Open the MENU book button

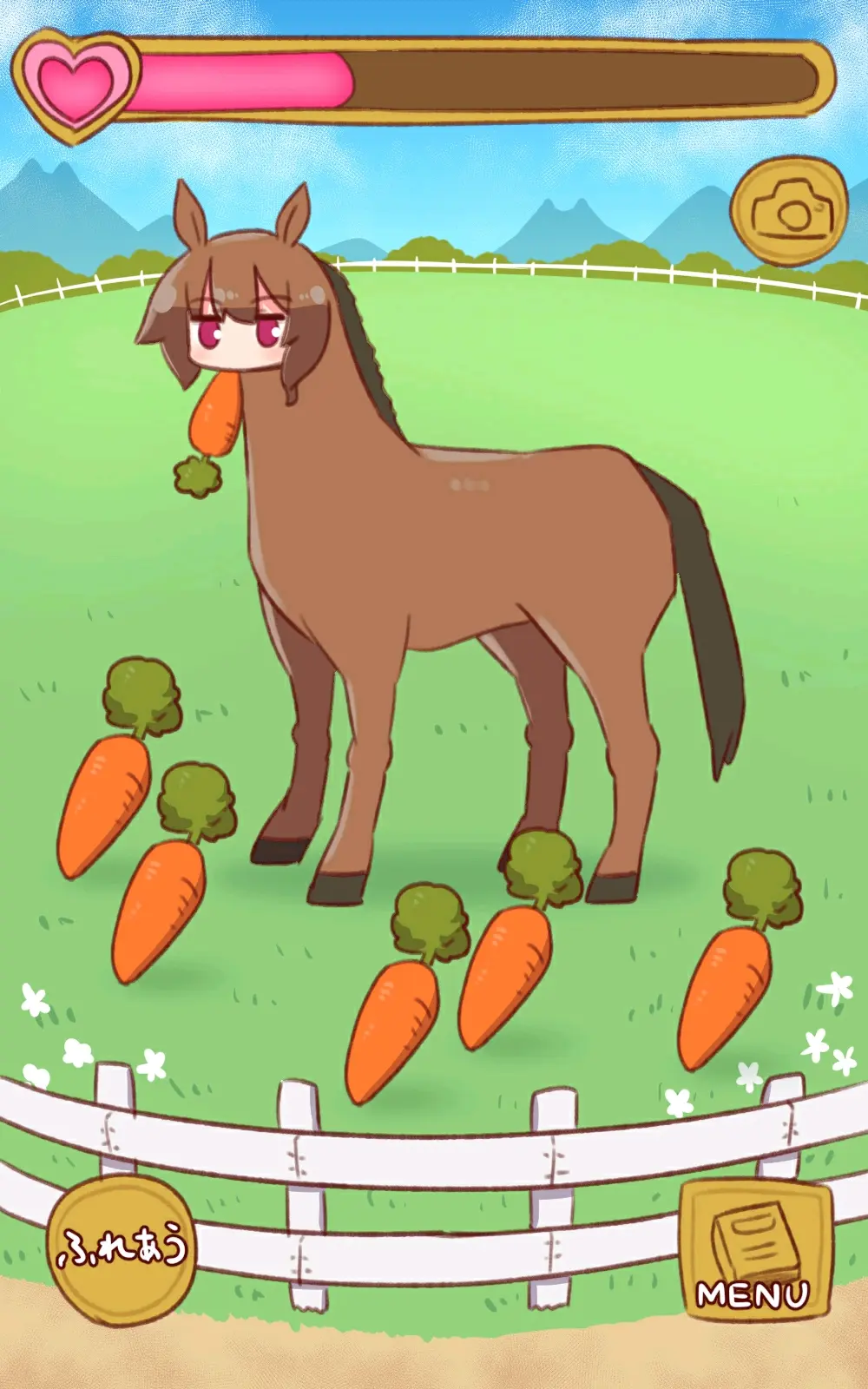(755, 1250)
